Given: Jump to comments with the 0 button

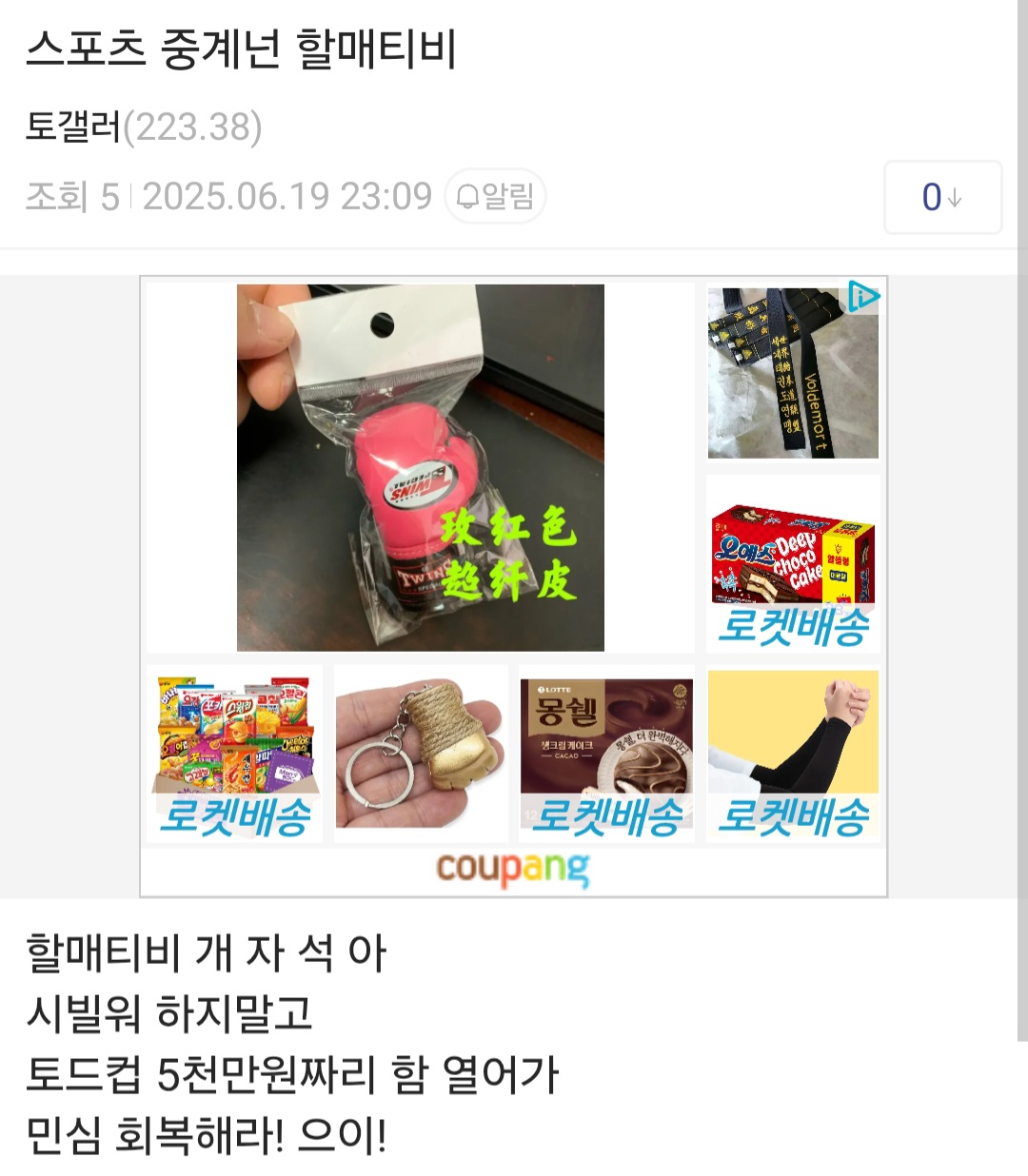Looking at the screenshot, I should coord(941,197).
